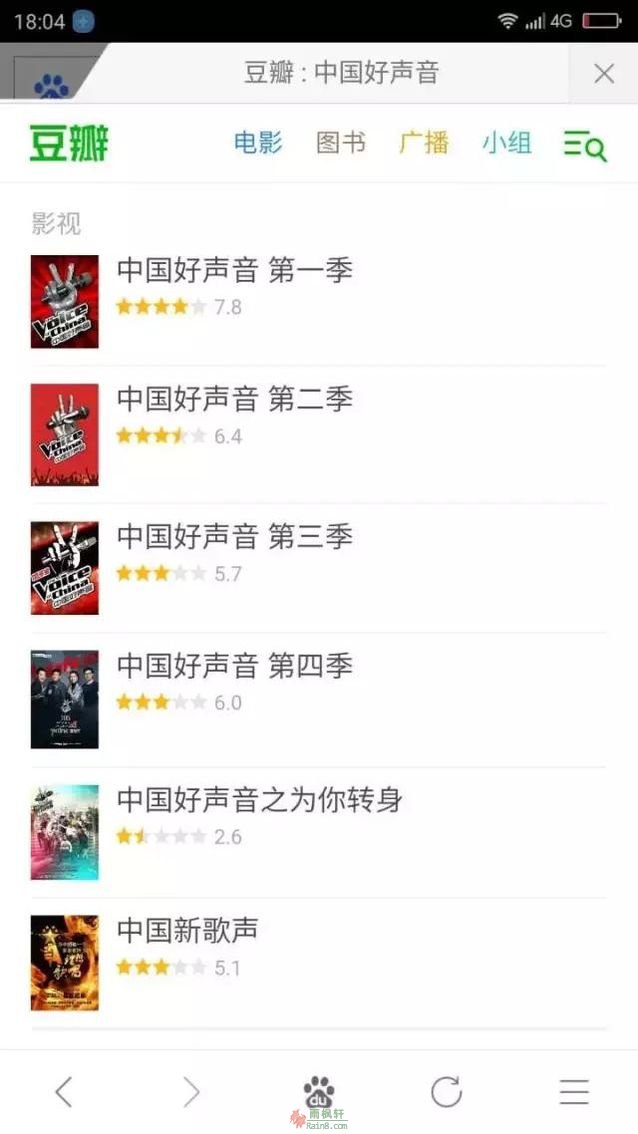Image resolution: width=638 pixels, height=1134 pixels.
Task: Select the 小组 section
Action: click(506, 143)
